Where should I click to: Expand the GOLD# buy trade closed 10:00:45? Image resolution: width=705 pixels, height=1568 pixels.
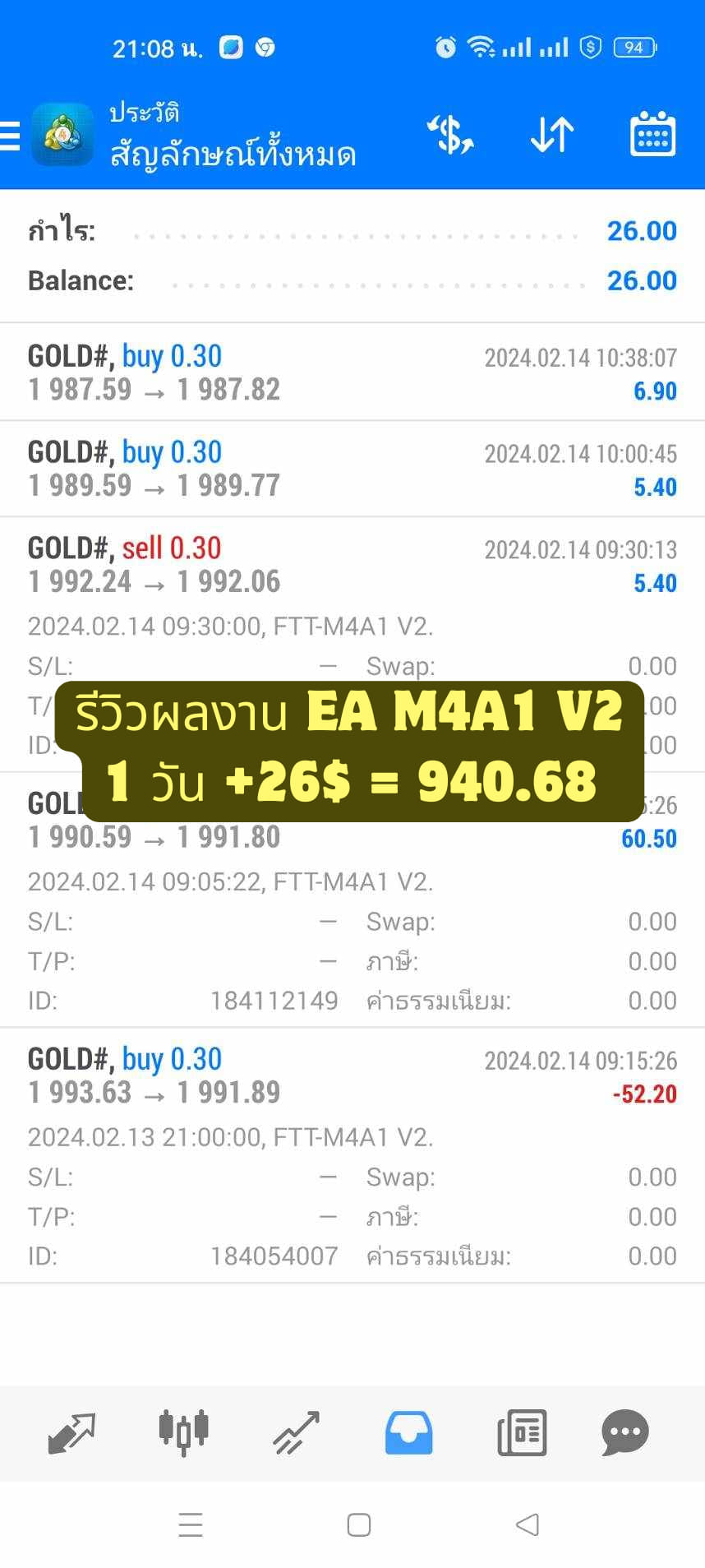[x=352, y=469]
